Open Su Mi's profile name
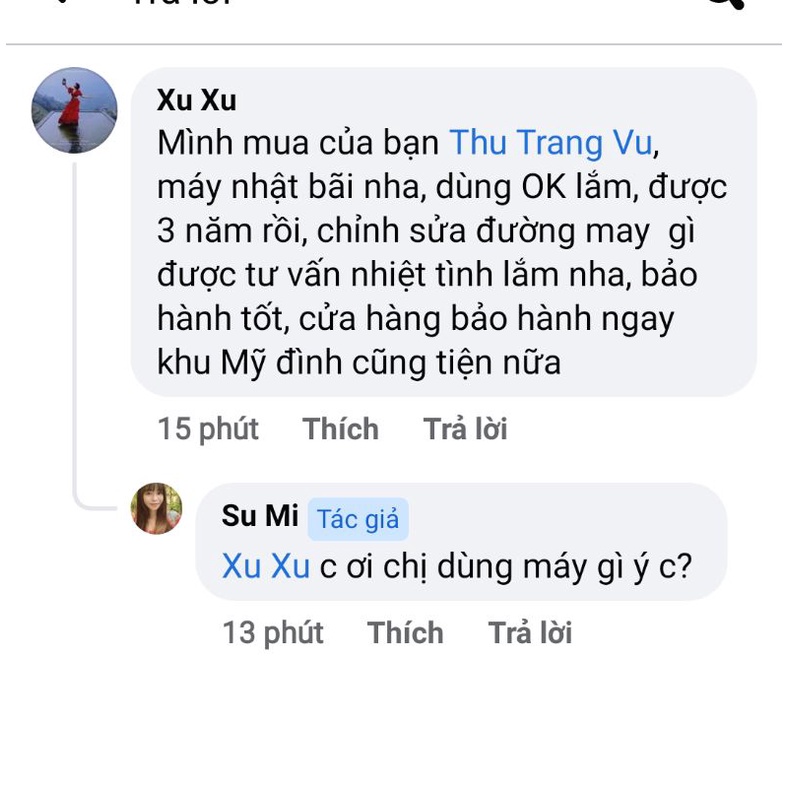This screenshot has width=788, height=788. point(260,516)
